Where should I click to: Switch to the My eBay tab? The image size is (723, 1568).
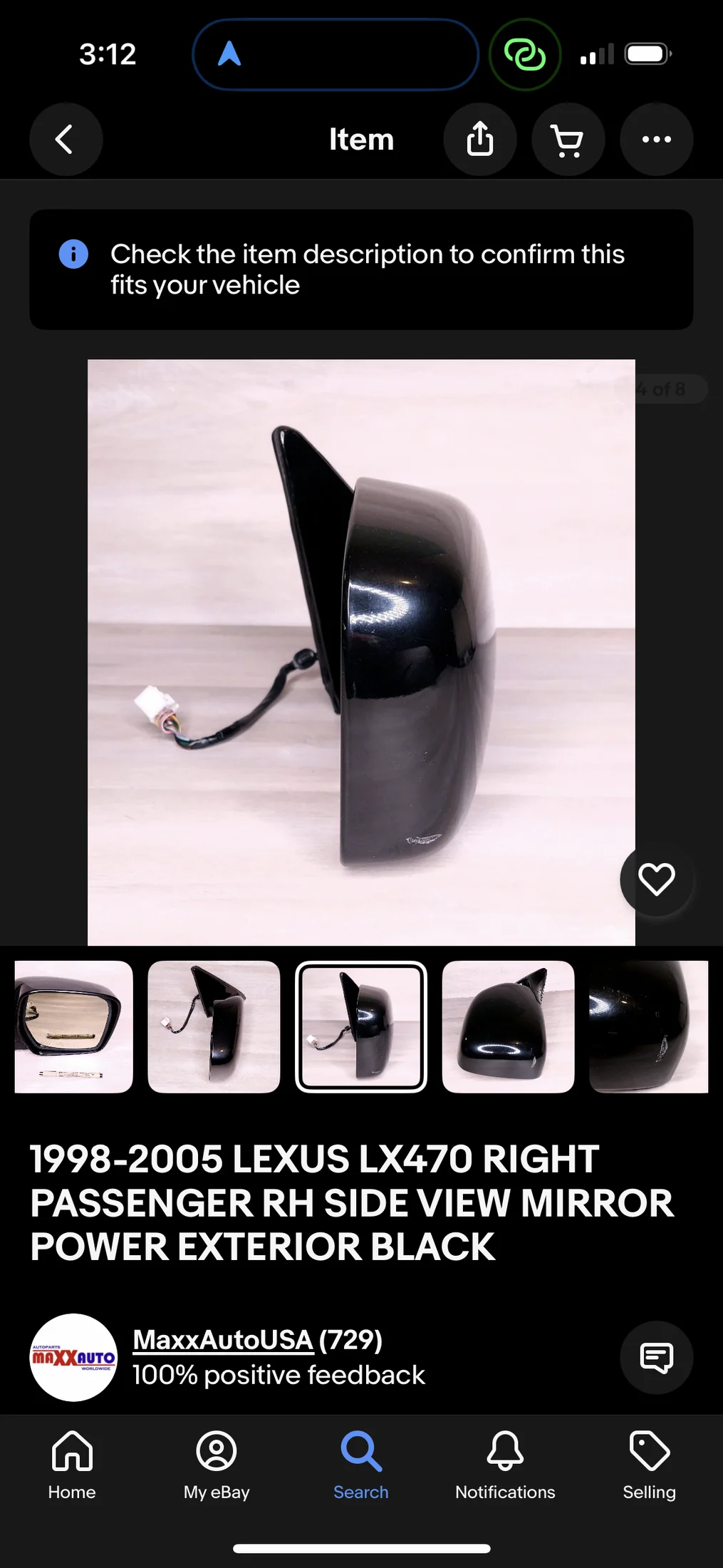(217, 1465)
